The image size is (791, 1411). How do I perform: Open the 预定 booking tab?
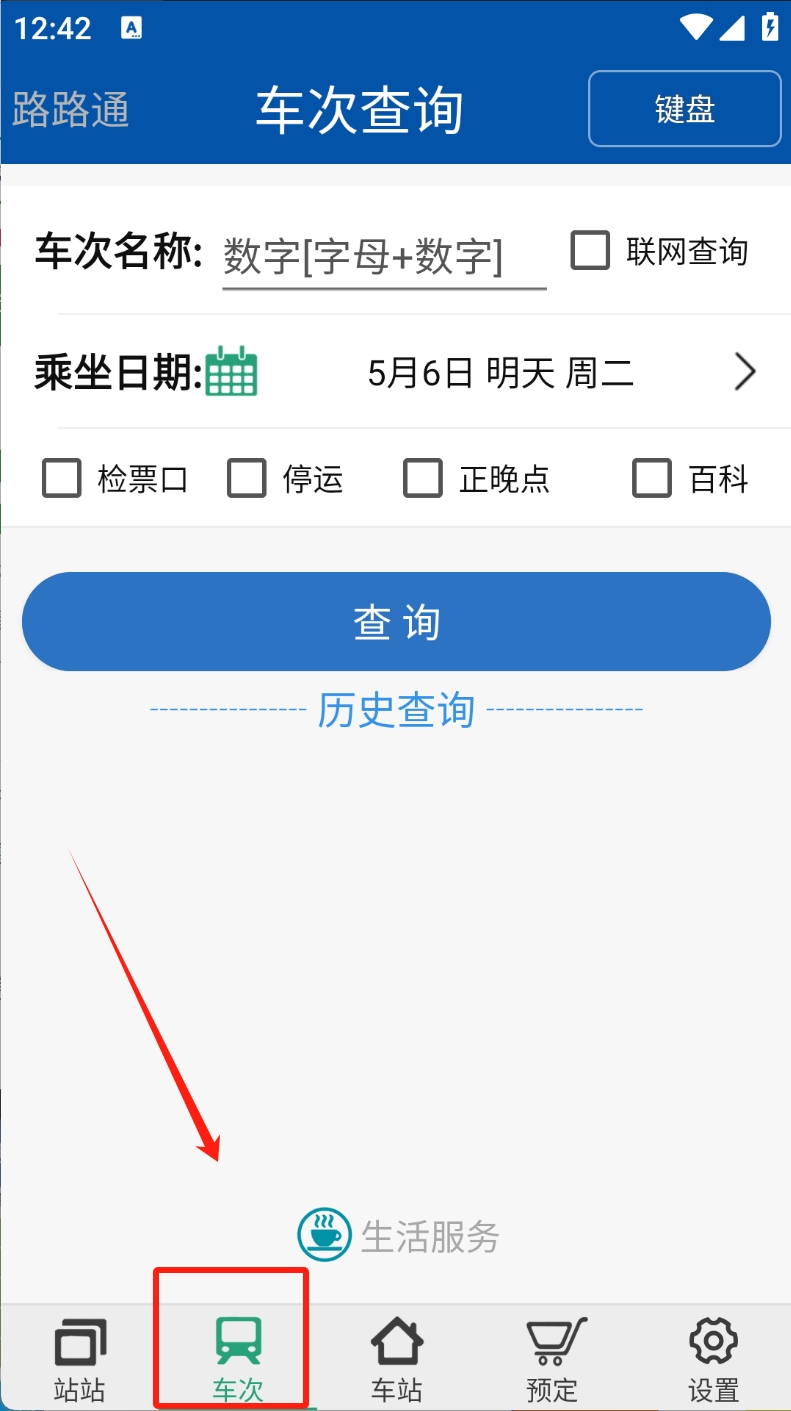tap(554, 1357)
